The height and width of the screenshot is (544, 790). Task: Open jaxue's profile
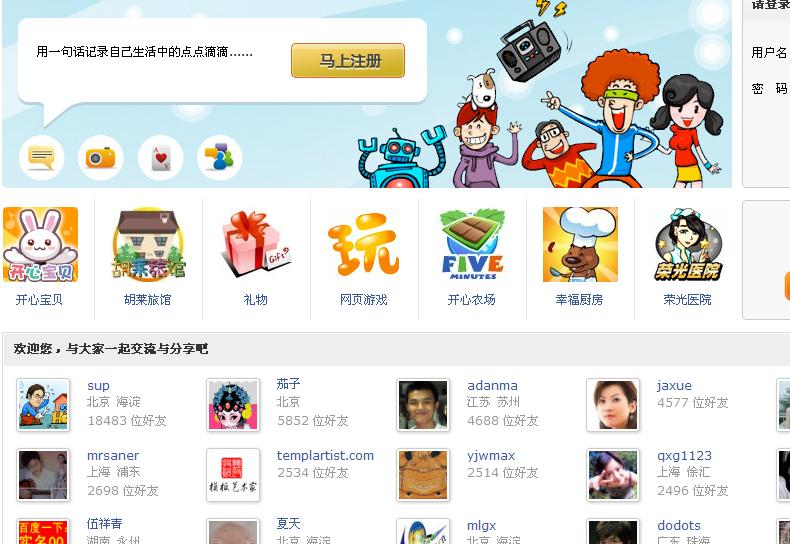tap(674, 385)
